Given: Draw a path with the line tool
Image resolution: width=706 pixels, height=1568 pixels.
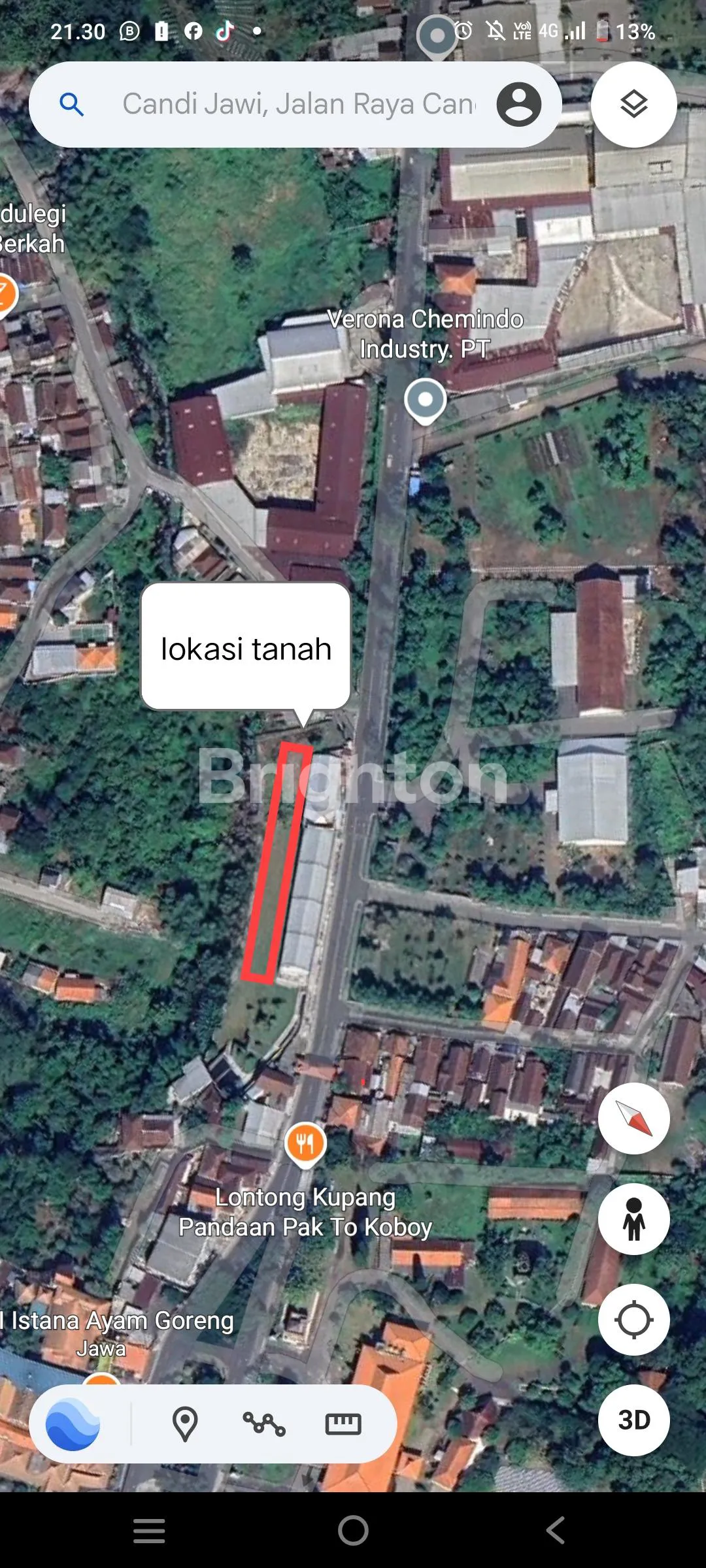Looking at the screenshot, I should point(264,1424).
